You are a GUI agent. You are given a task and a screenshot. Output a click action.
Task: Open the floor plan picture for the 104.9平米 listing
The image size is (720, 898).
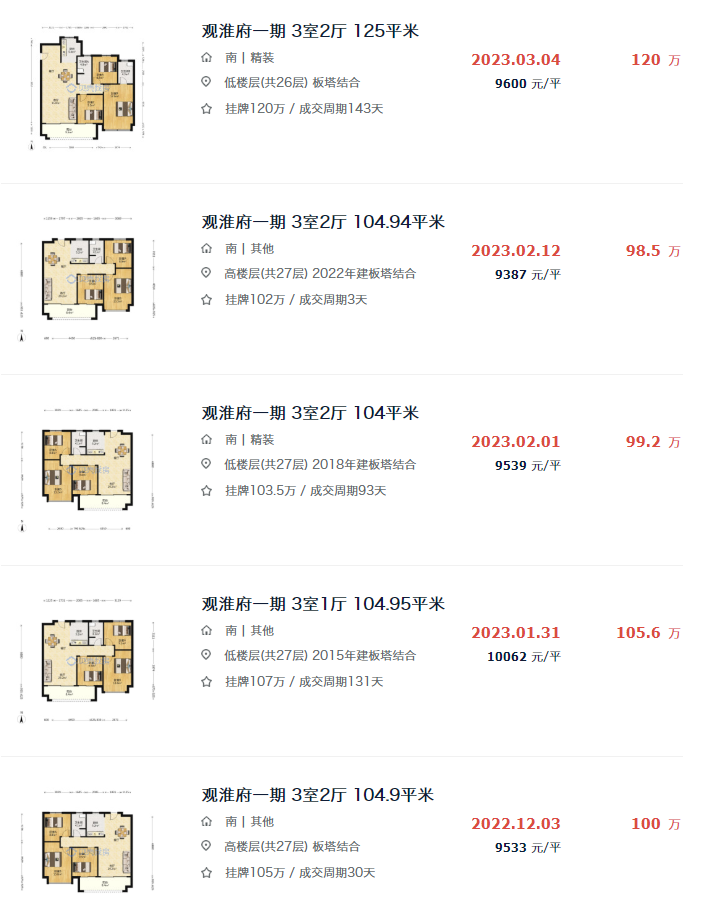click(86, 848)
